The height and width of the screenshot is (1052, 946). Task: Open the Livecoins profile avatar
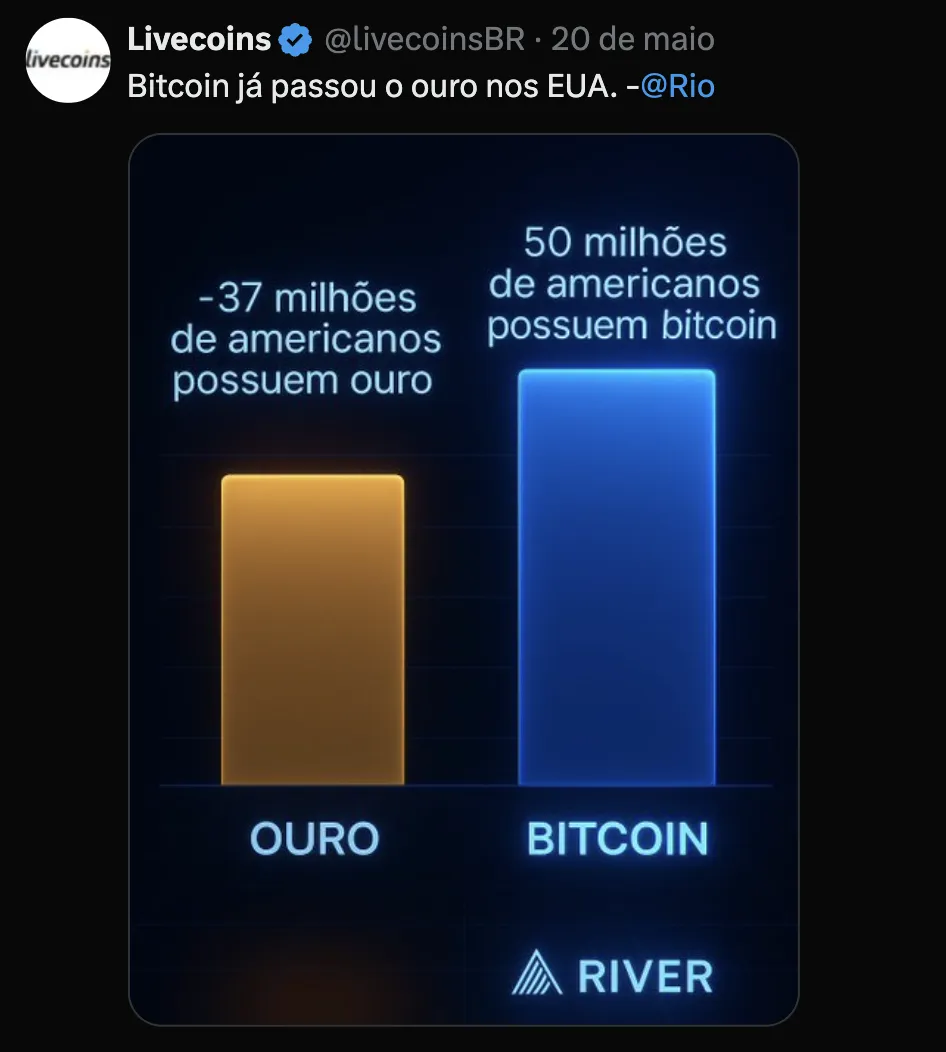tap(67, 60)
